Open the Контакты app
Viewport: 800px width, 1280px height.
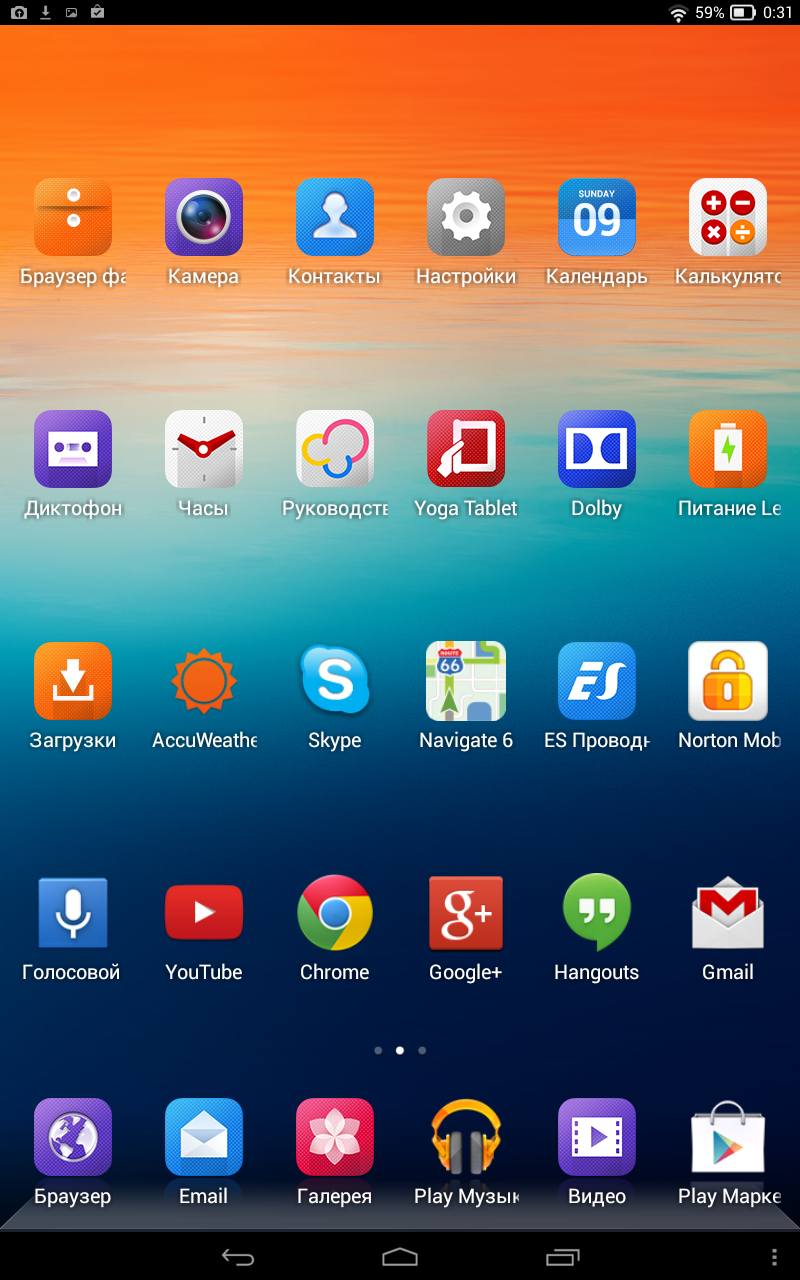tap(335, 217)
